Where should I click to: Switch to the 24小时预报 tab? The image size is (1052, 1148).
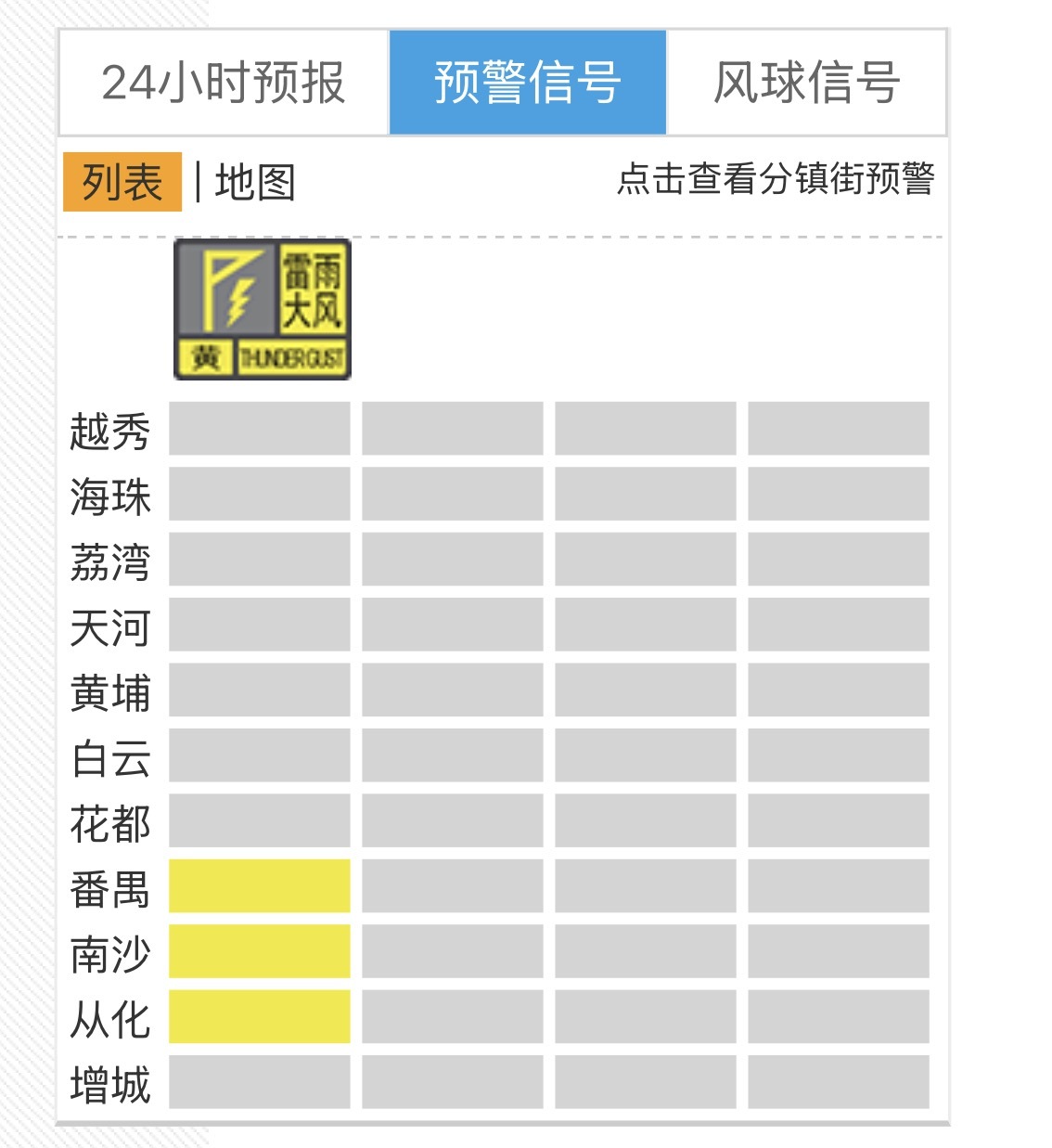(224, 83)
